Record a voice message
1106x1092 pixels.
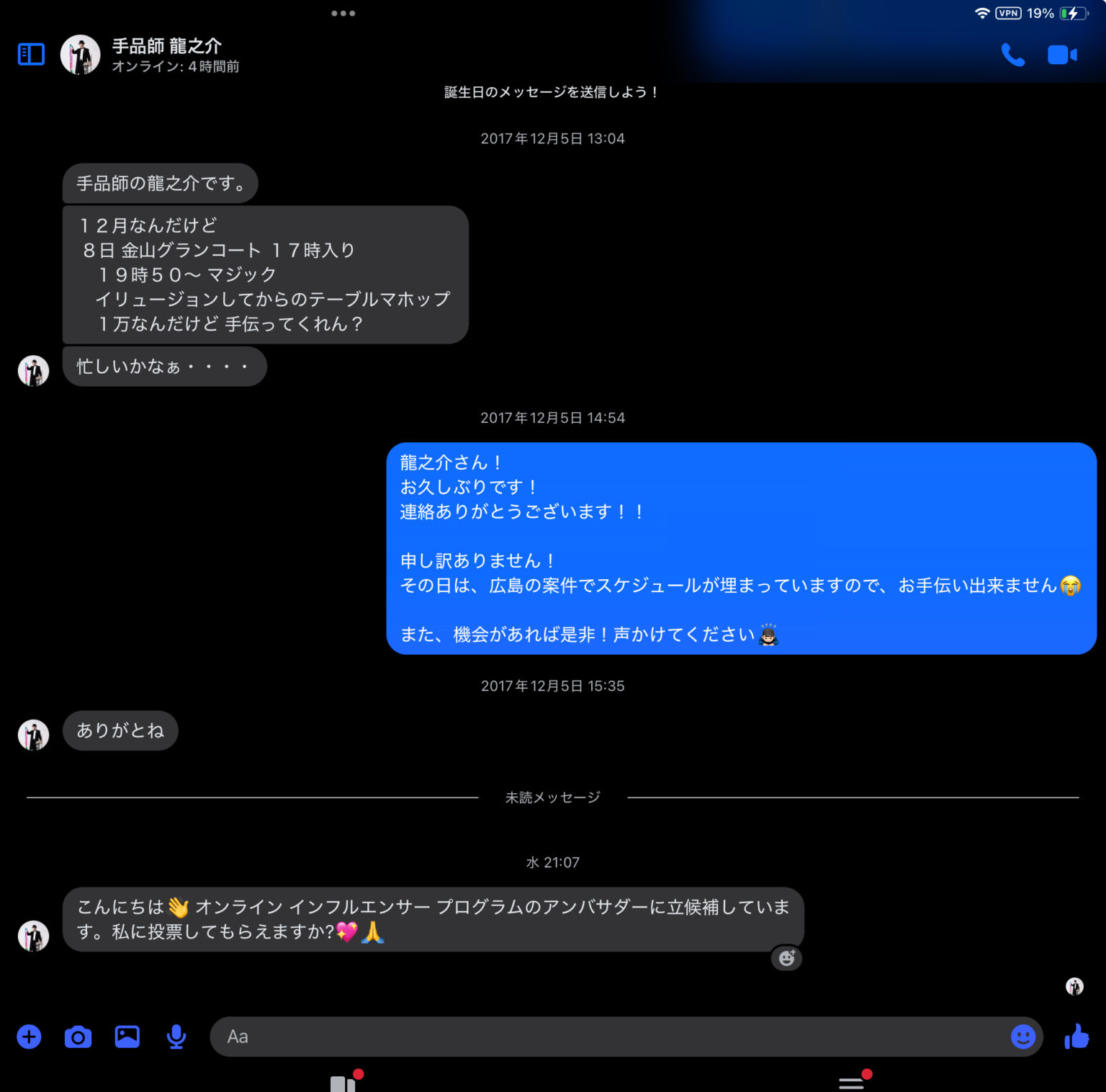point(176,1037)
